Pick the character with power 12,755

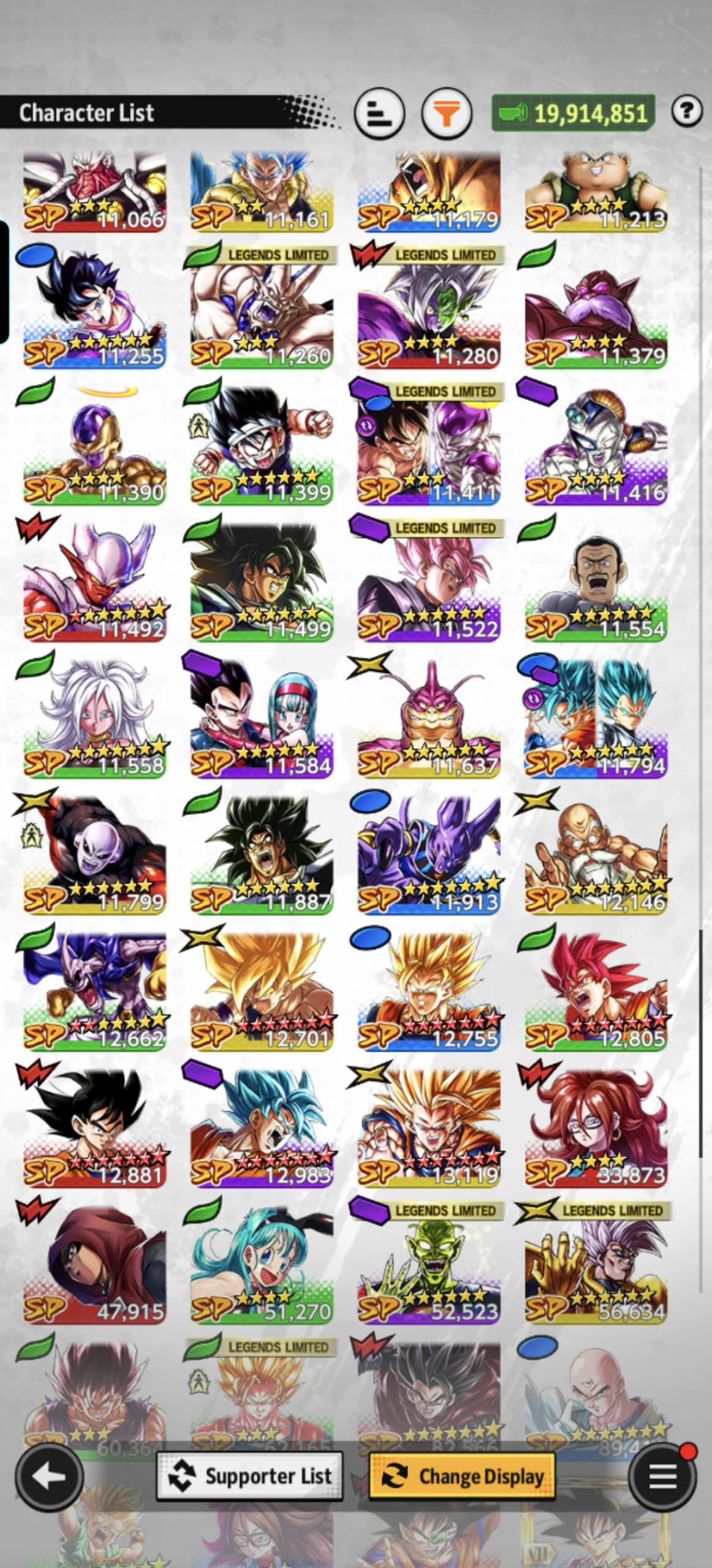pos(429,989)
